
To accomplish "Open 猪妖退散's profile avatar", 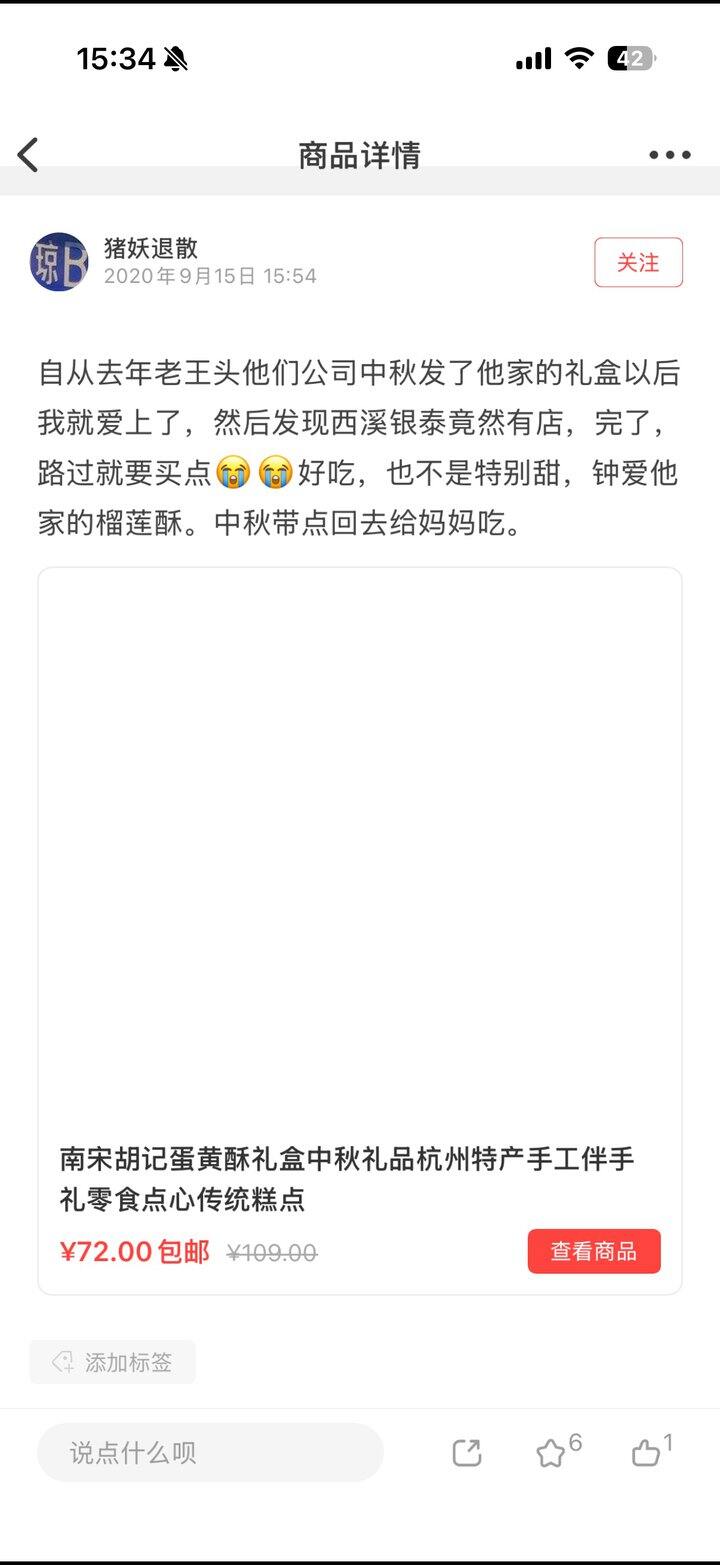I will tap(59, 262).
